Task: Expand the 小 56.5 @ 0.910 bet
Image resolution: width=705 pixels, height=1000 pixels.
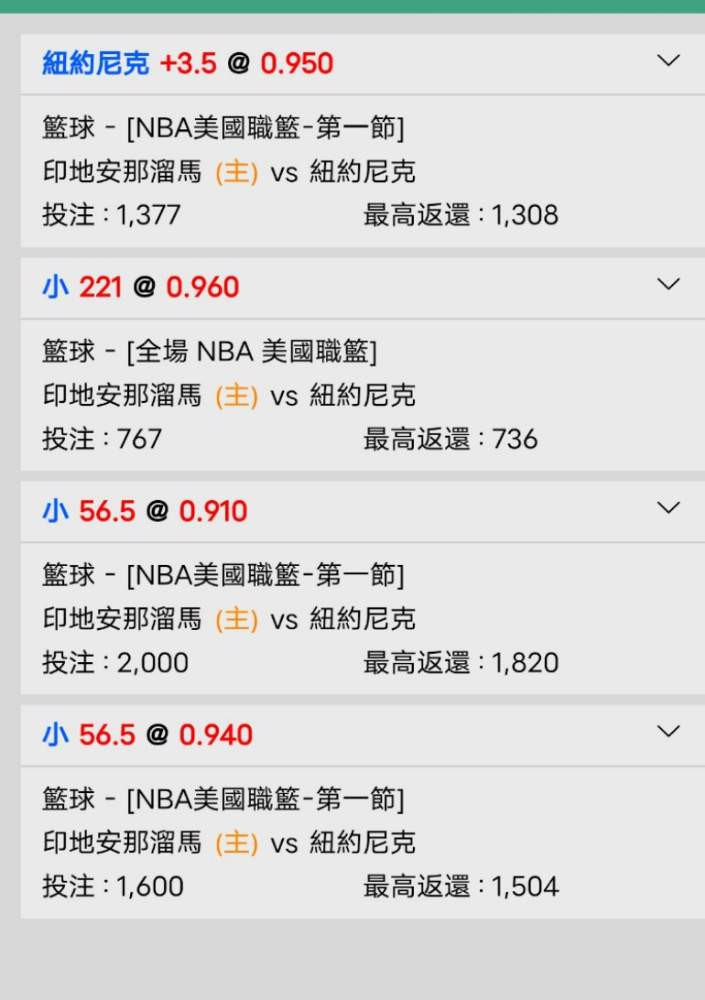Action: click(x=668, y=509)
